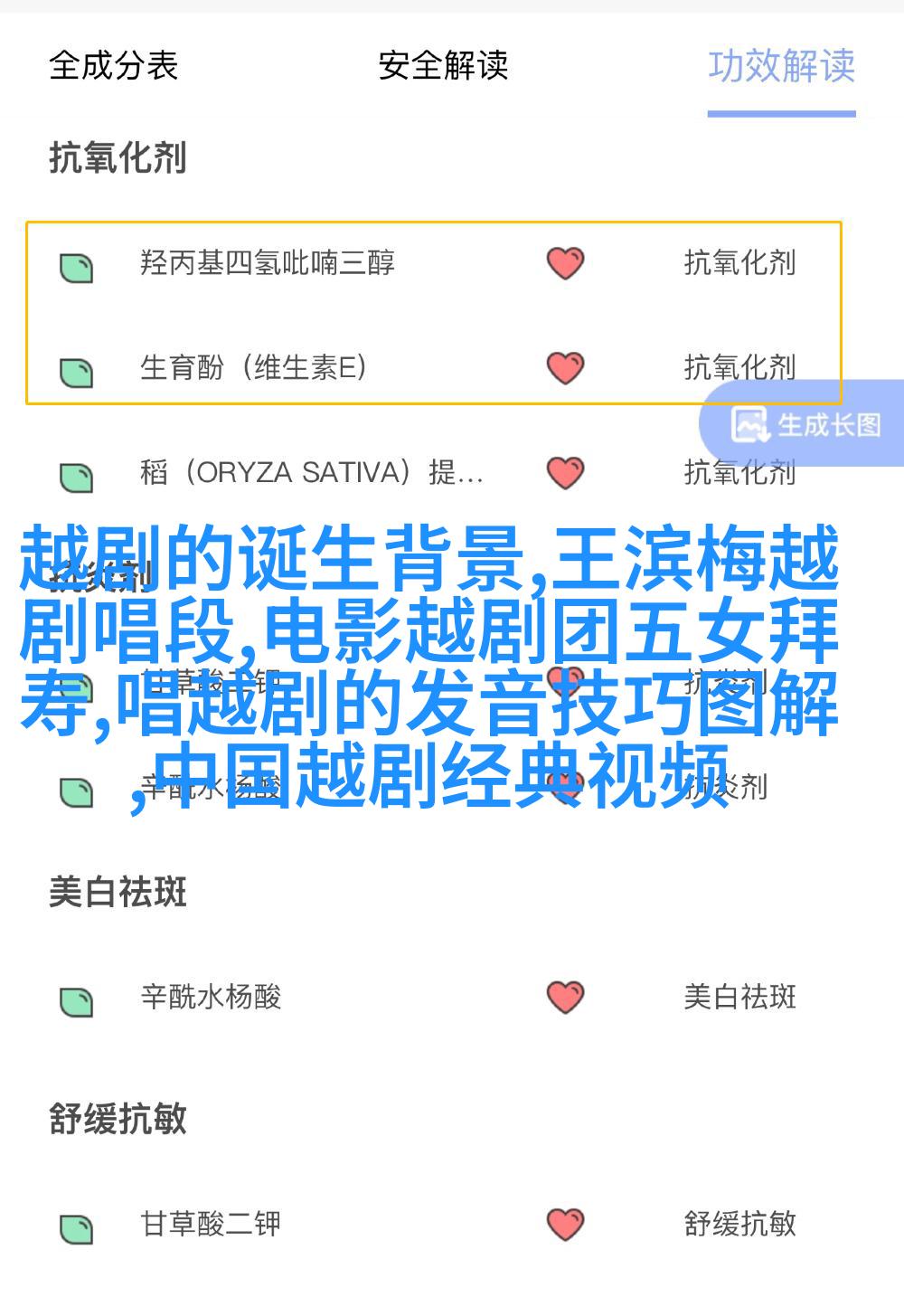The image size is (904, 1316).
Task: Select the 功效解读 tab
Action: pos(781,66)
